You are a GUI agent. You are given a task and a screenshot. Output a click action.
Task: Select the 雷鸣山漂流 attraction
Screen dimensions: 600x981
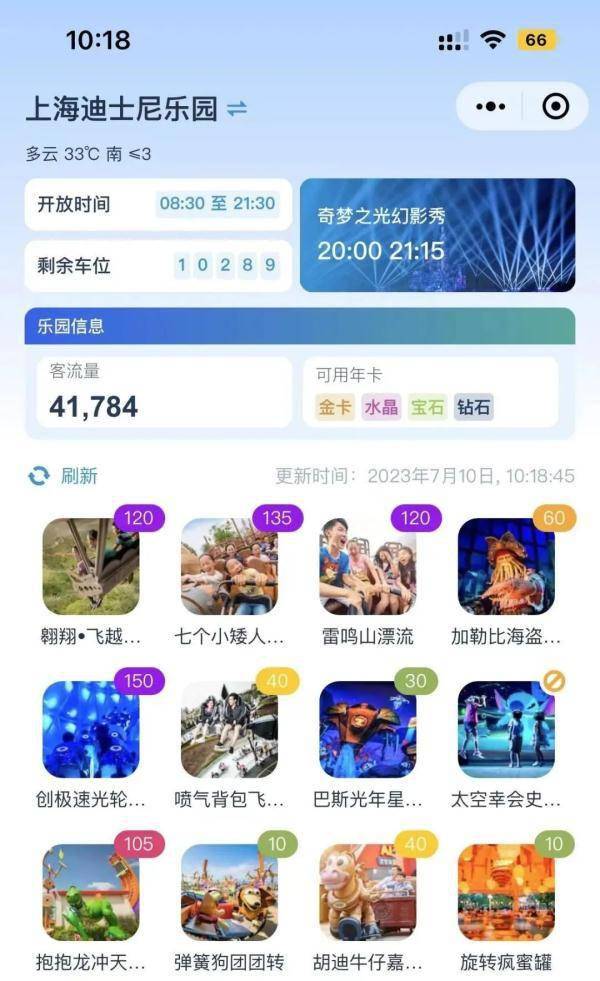(367, 567)
